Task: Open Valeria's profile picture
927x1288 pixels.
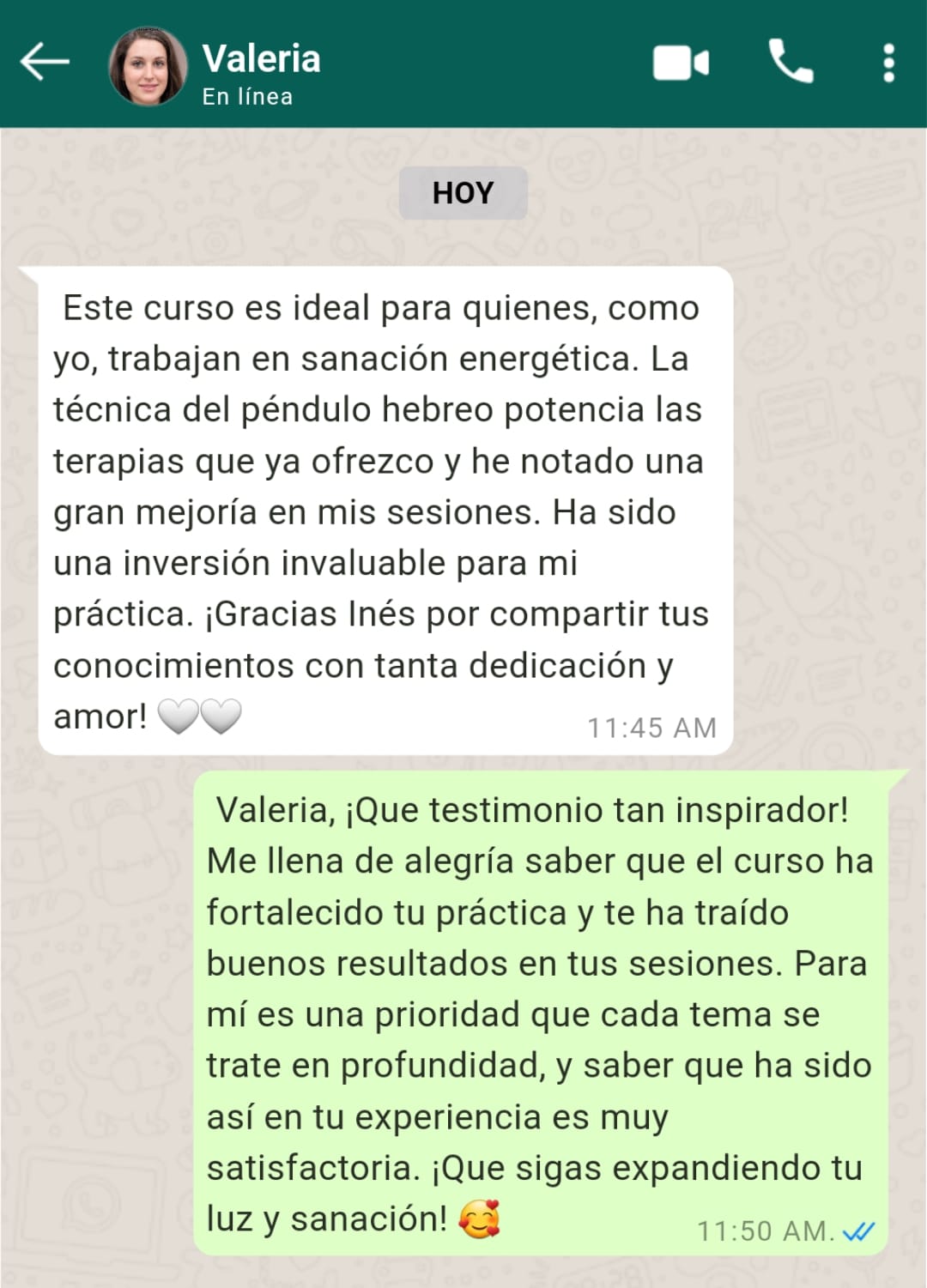Action: 148,67
